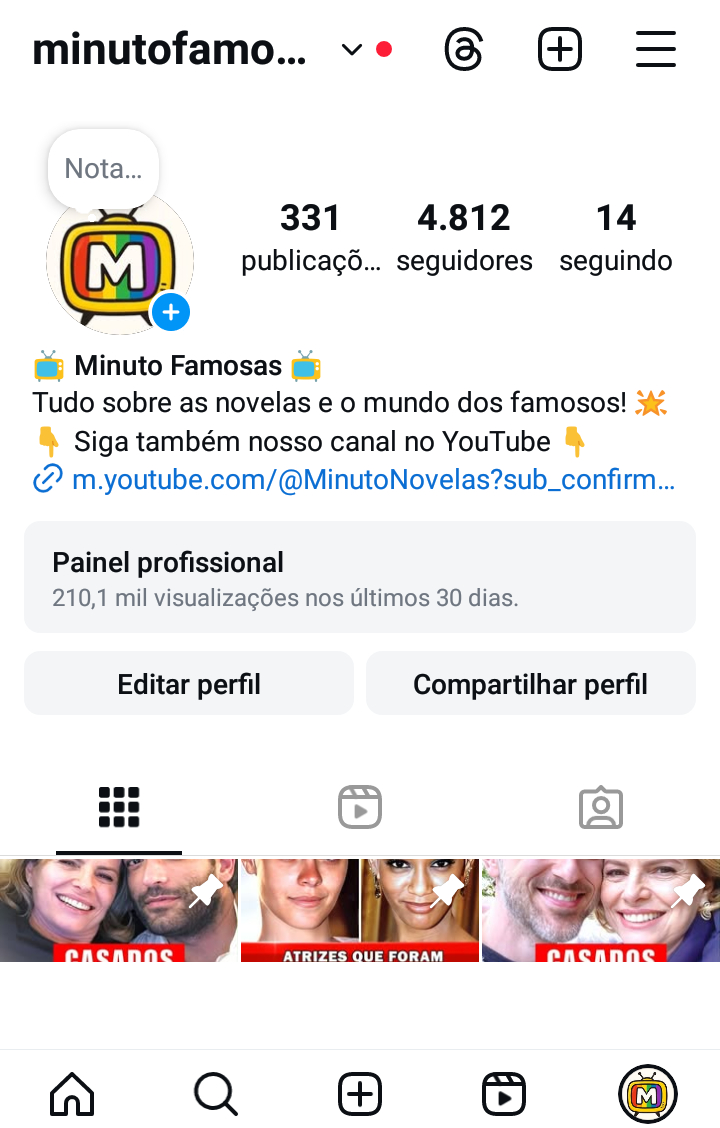This screenshot has width=720, height=1128.
Task: Open the m.youtube.com MinutoNovelas link
Action: pyautogui.click(x=373, y=480)
